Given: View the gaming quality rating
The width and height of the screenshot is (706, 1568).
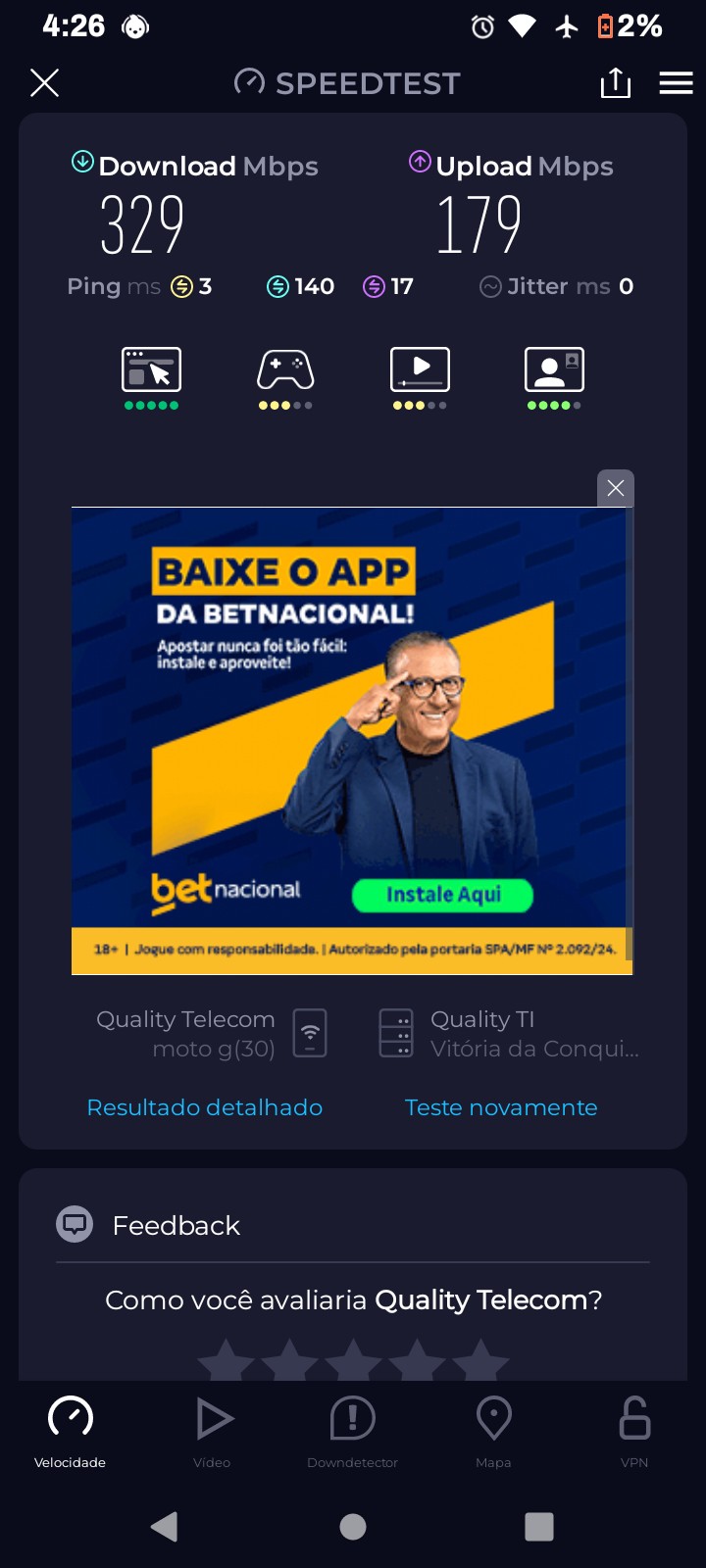Looking at the screenshot, I should coord(285,376).
